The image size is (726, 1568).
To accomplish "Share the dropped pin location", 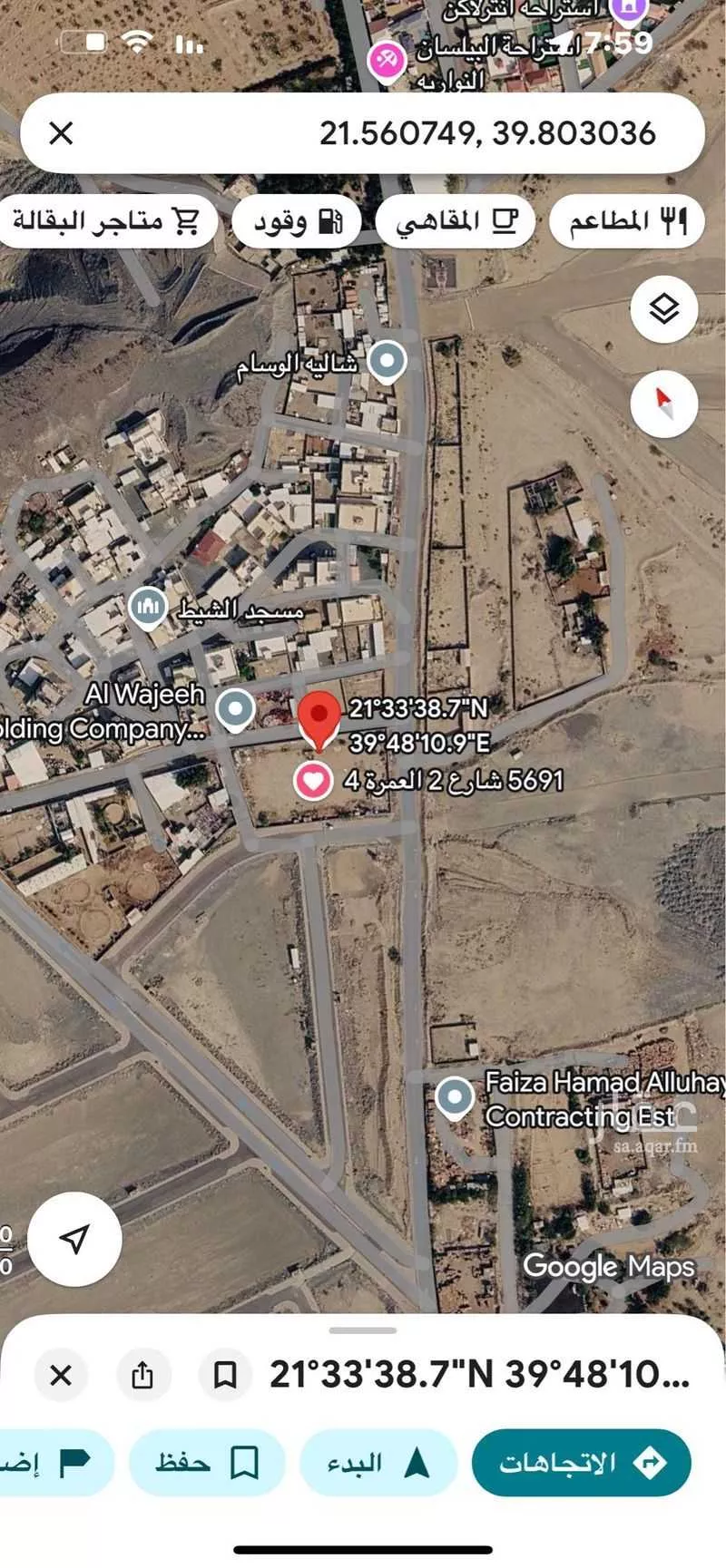I will point(142,1375).
